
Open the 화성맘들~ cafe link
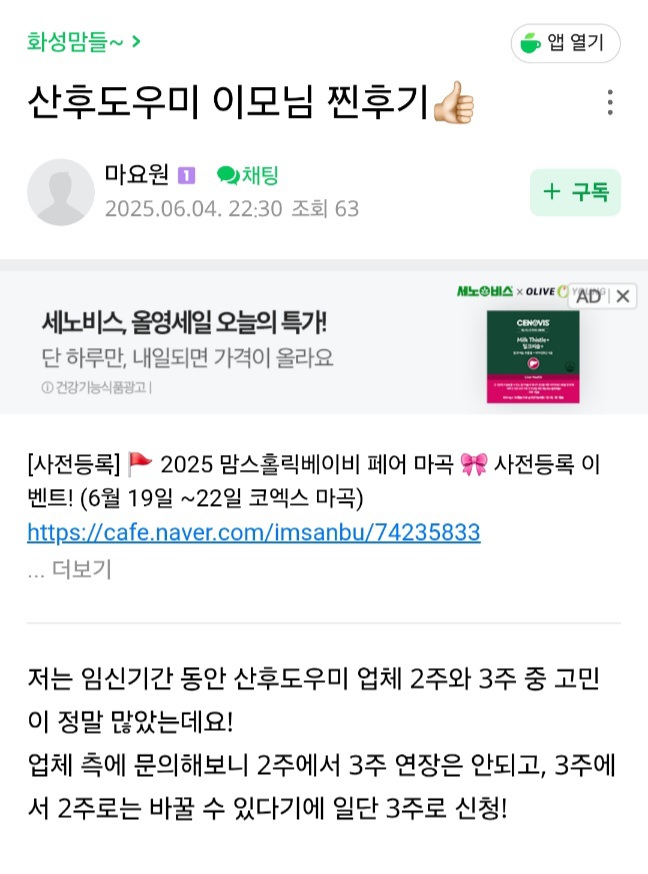(x=83, y=42)
